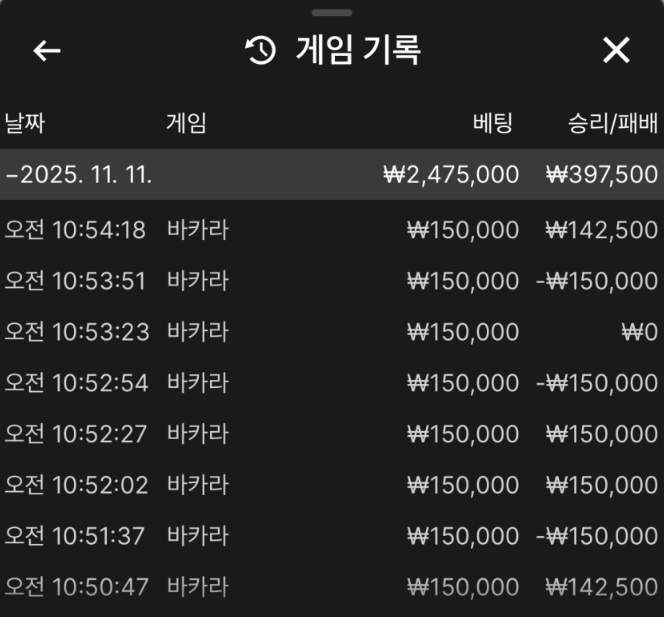The image size is (664, 617).
Task: Open the 10:53:51 baccarat record
Action: click(331, 282)
